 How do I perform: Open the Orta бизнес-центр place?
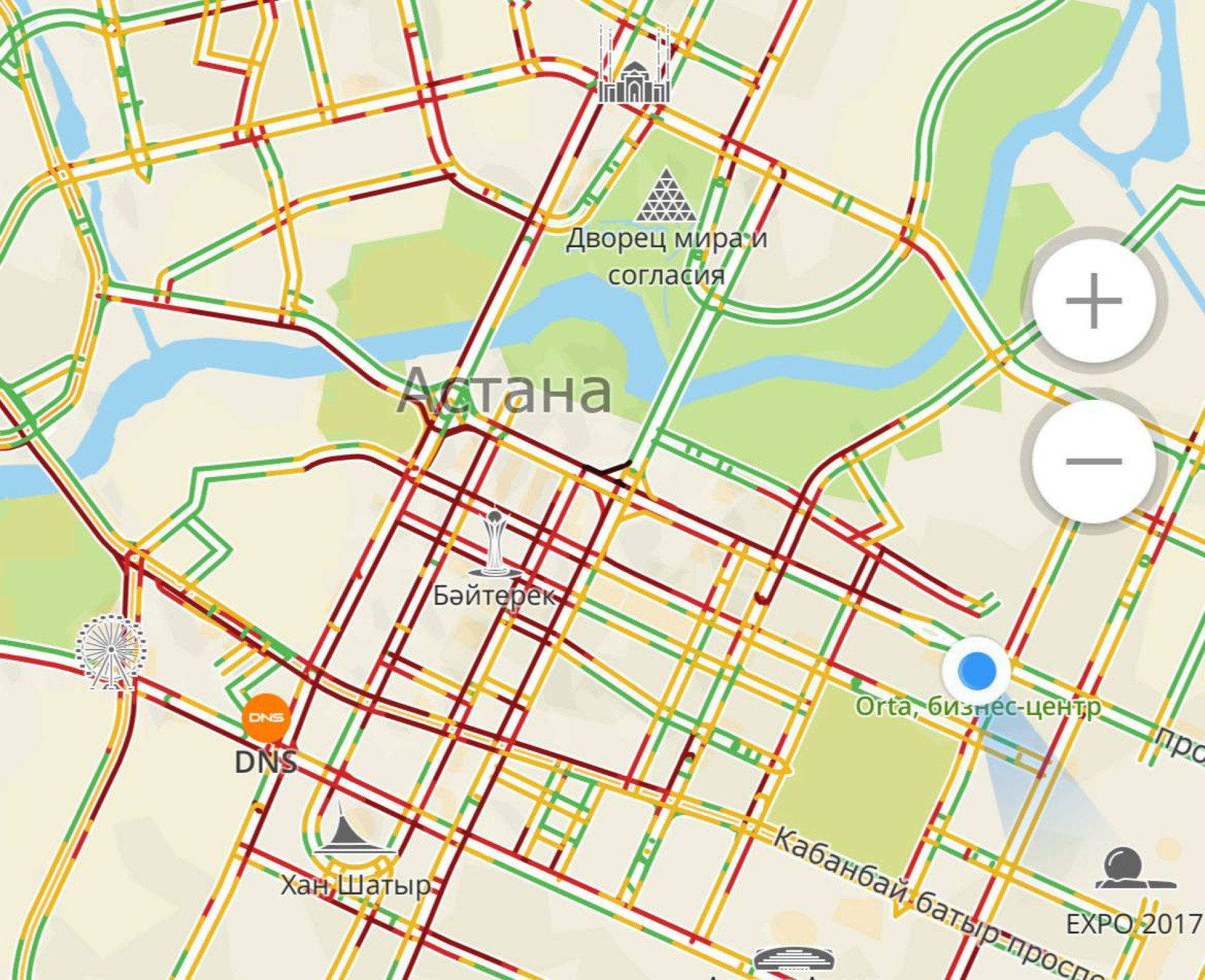(x=977, y=707)
